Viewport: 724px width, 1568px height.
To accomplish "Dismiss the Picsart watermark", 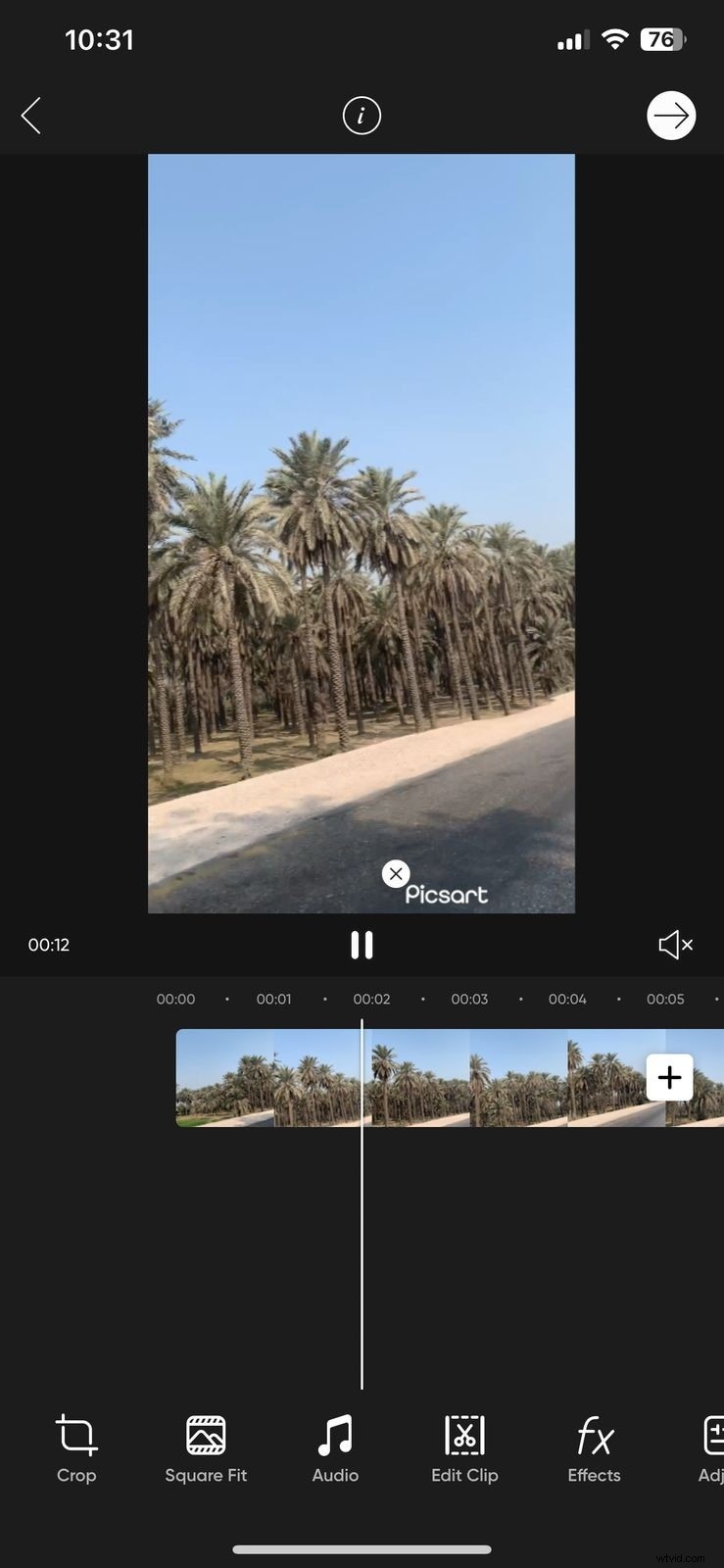I will pos(396,873).
